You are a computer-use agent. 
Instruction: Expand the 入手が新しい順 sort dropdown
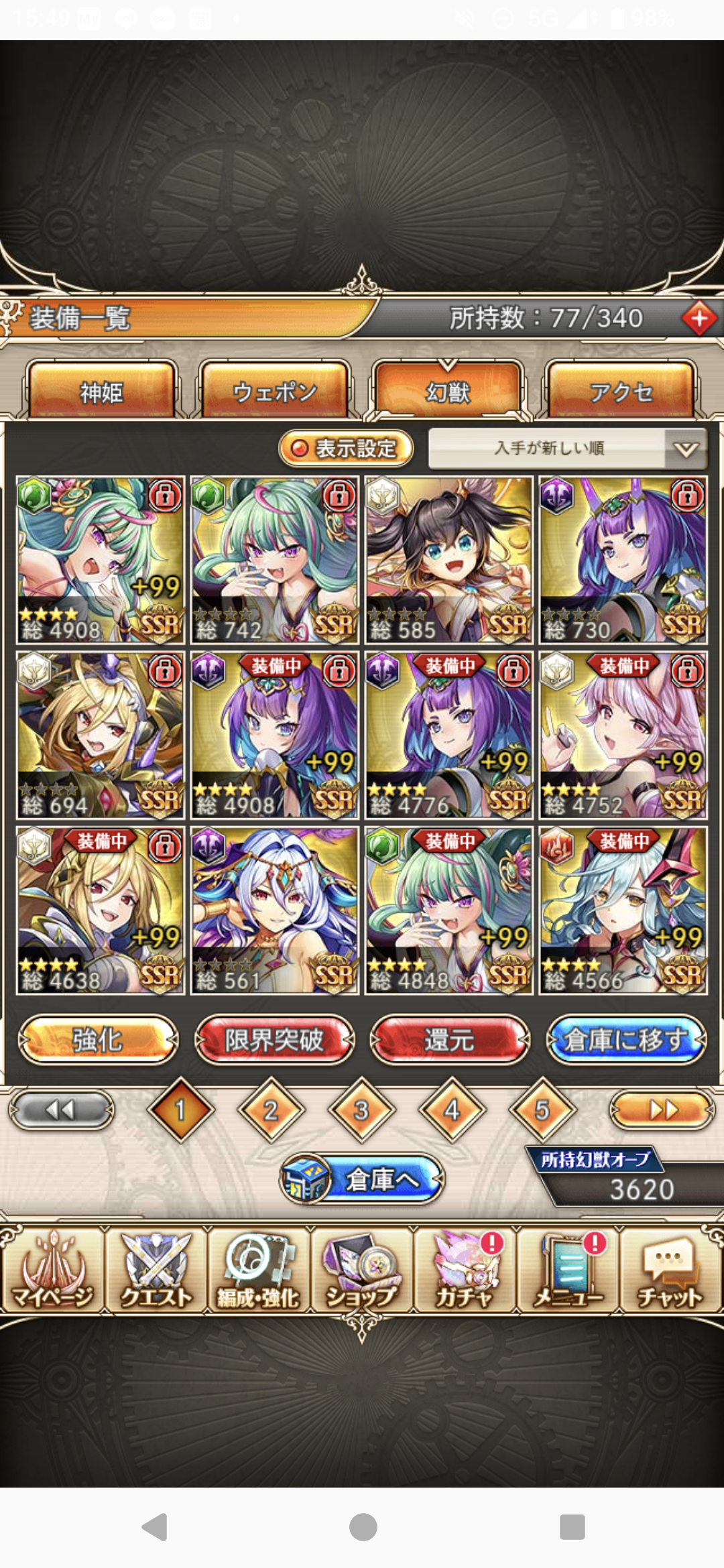click(568, 448)
